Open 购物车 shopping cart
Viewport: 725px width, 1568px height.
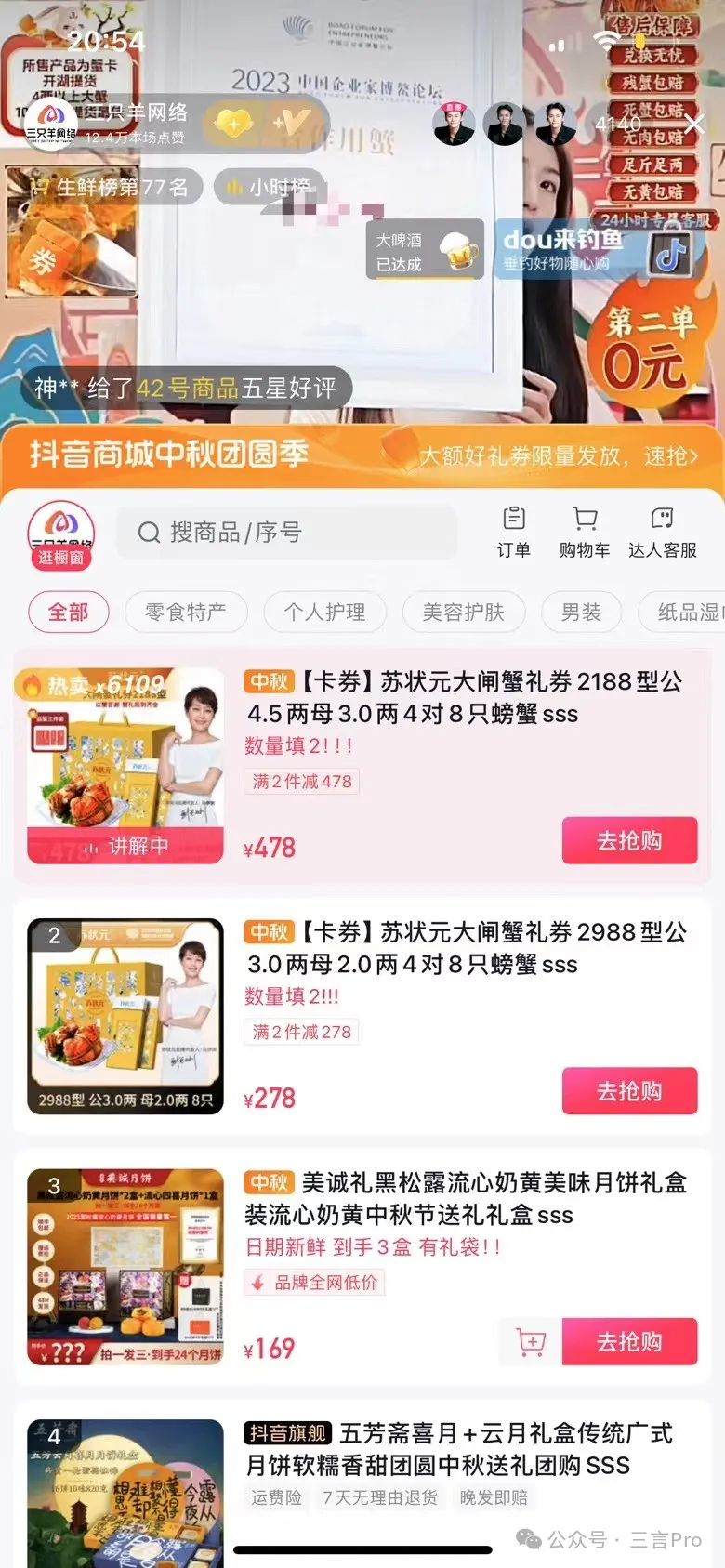pos(585,533)
